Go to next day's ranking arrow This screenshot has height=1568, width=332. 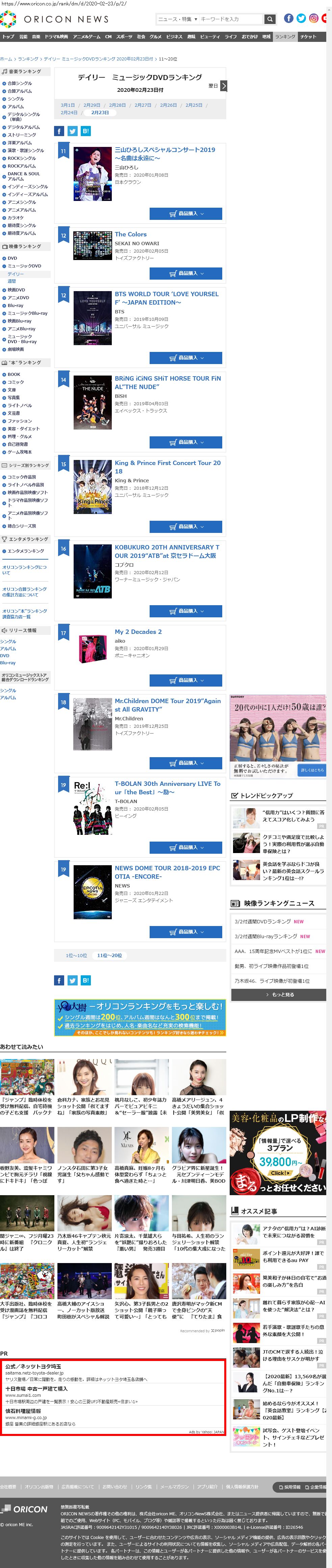click(224, 86)
